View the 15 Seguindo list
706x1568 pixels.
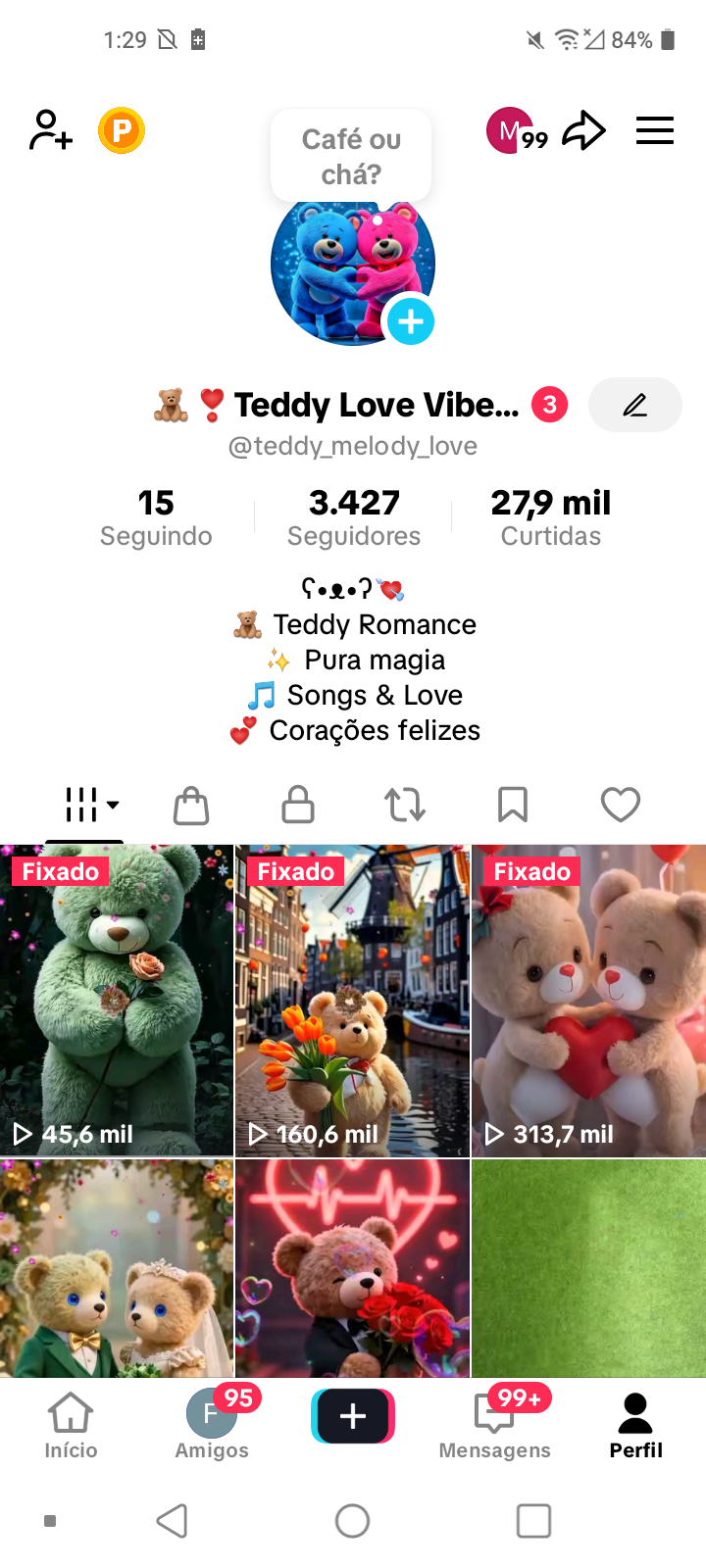(x=156, y=517)
